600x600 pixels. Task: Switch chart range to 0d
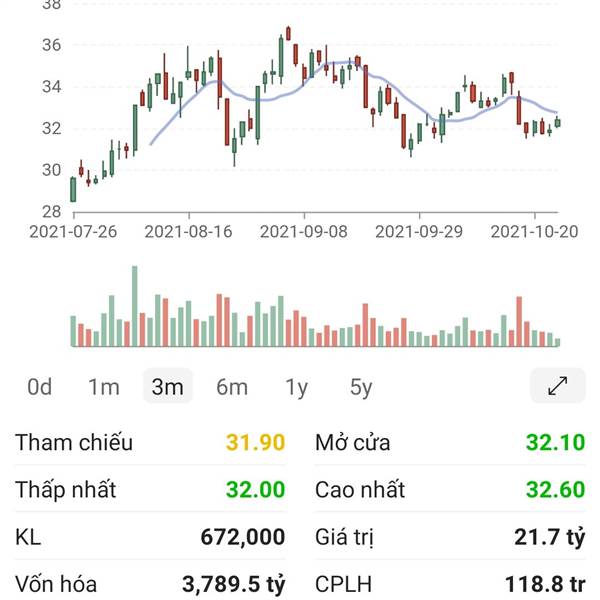point(39,387)
